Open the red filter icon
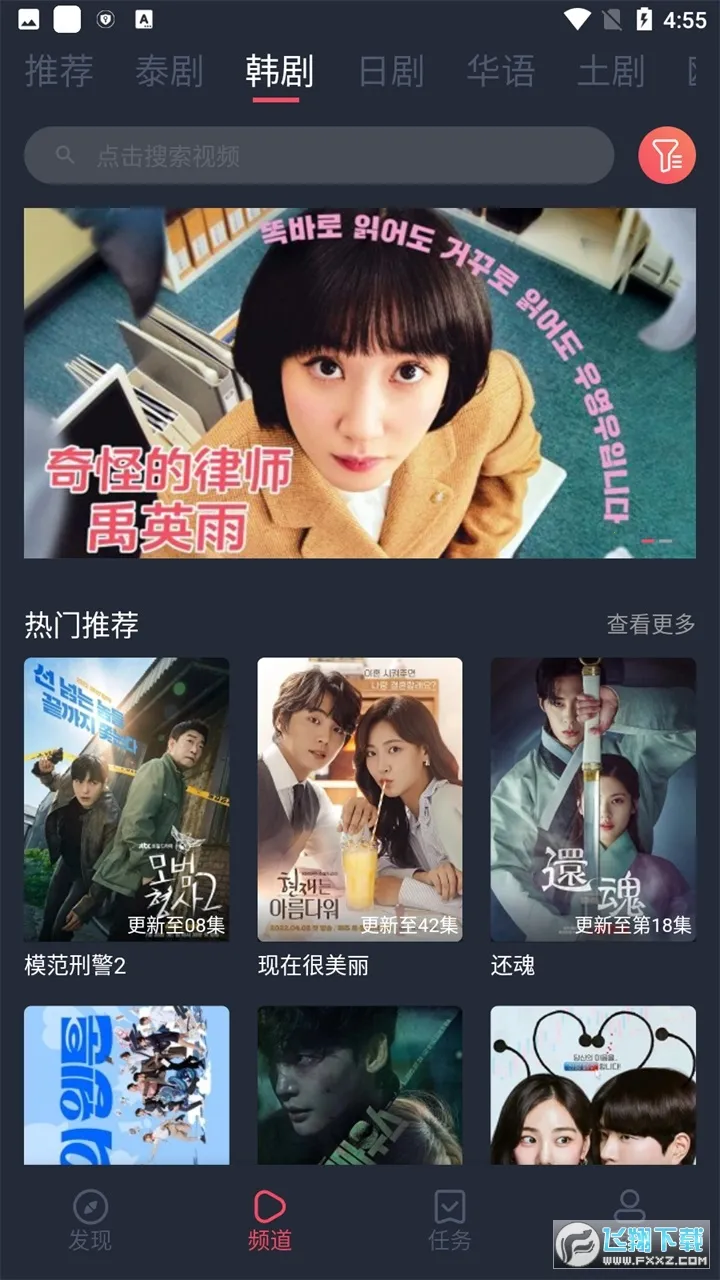This screenshot has height=1280, width=720. tap(667, 156)
